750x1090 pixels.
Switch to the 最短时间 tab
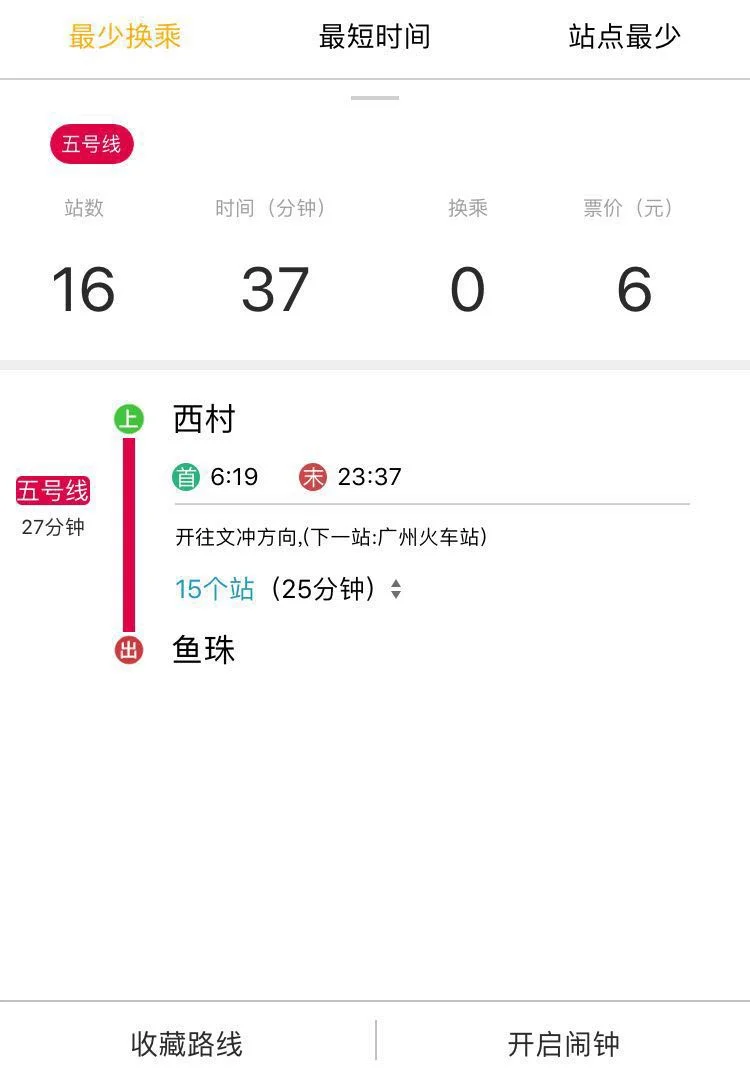click(374, 36)
